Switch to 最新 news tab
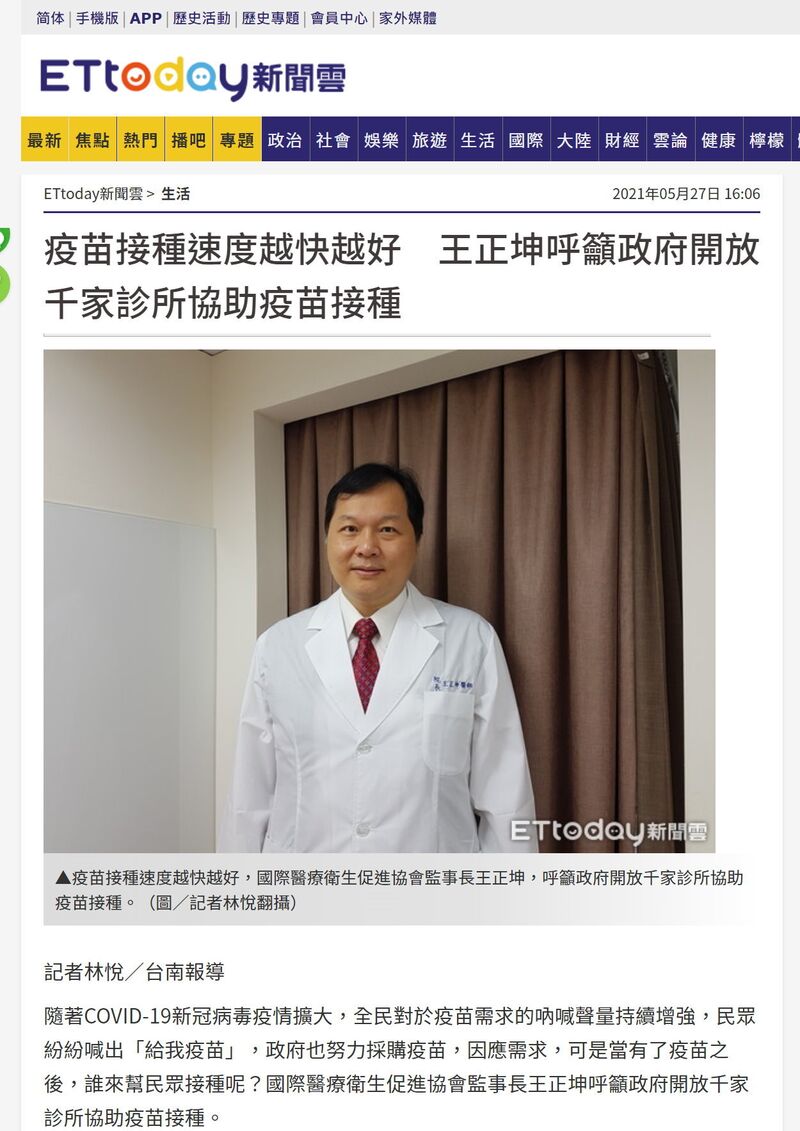The height and width of the screenshot is (1131, 800). point(44,141)
